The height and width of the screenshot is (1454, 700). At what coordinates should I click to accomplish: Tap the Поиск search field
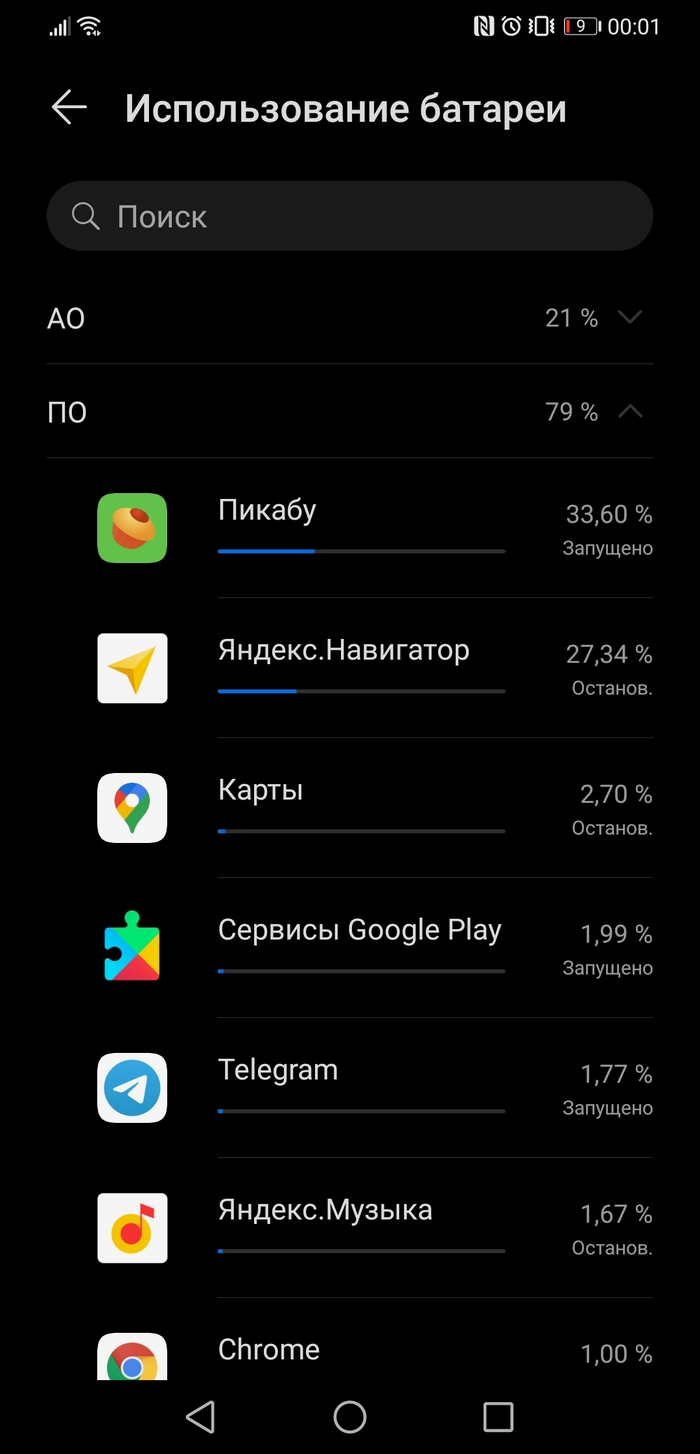click(350, 216)
